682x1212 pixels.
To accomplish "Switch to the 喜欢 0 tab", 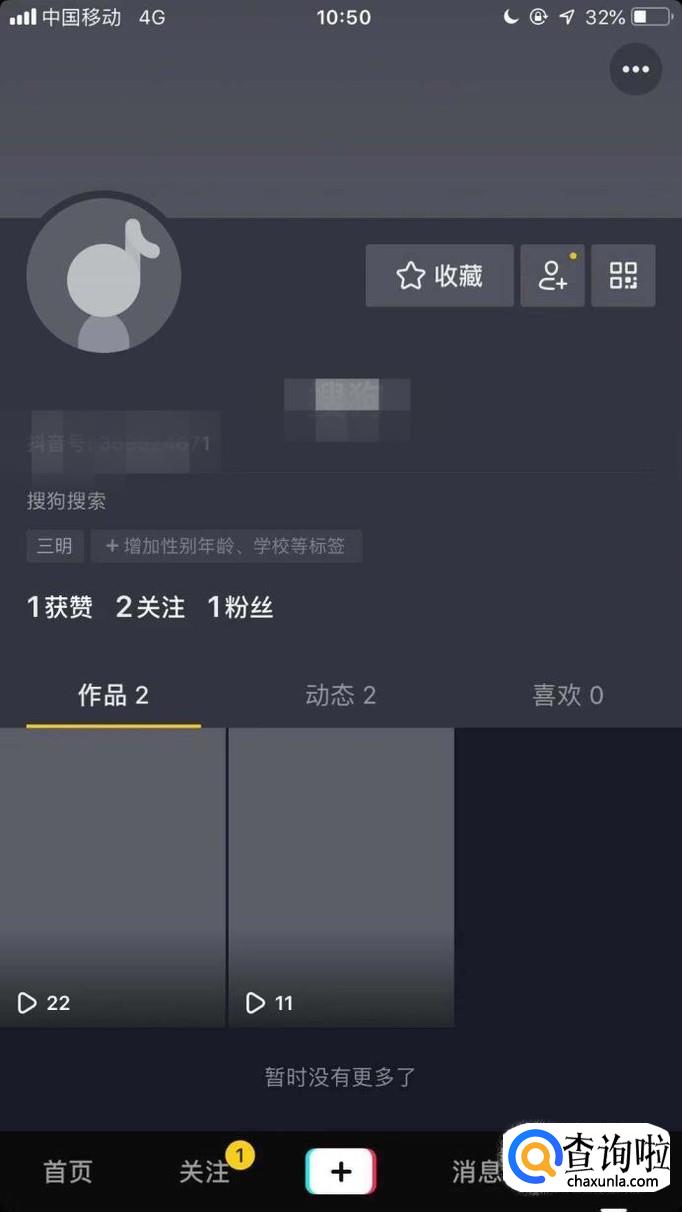I will click(568, 695).
